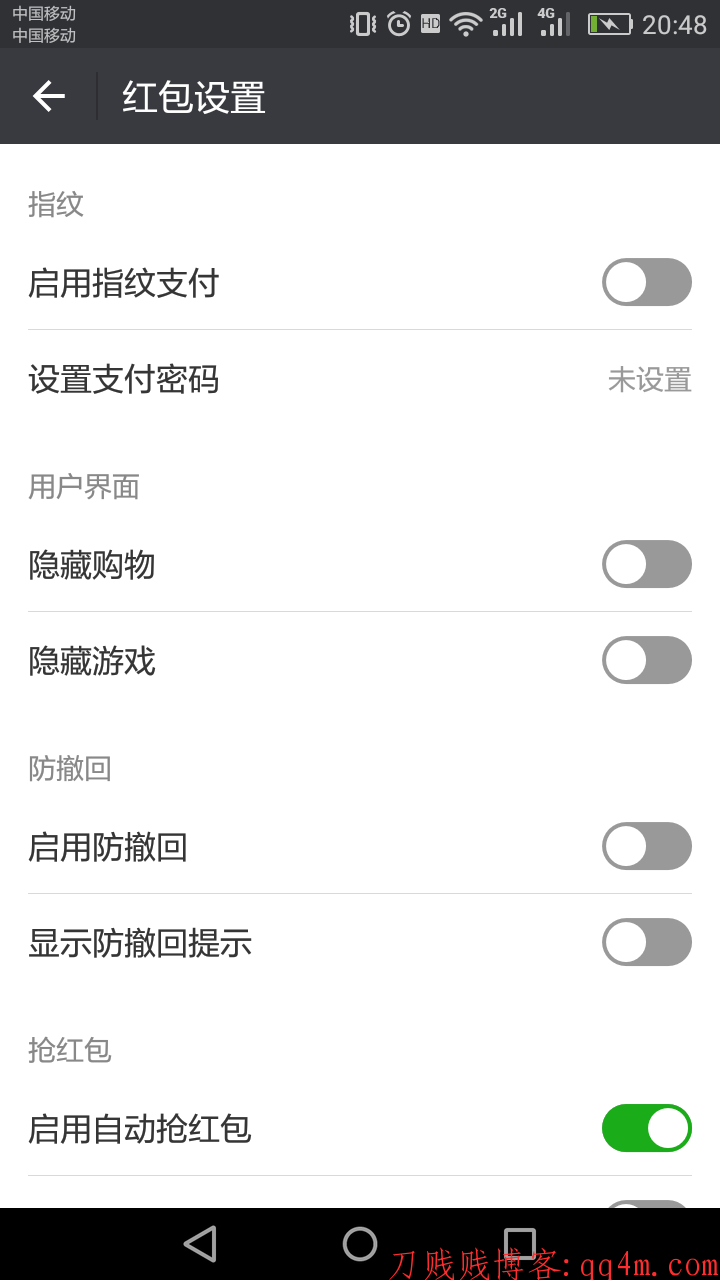This screenshot has height=1280, width=720.
Task: Disable 启用自动抢红包
Action: [647, 1128]
